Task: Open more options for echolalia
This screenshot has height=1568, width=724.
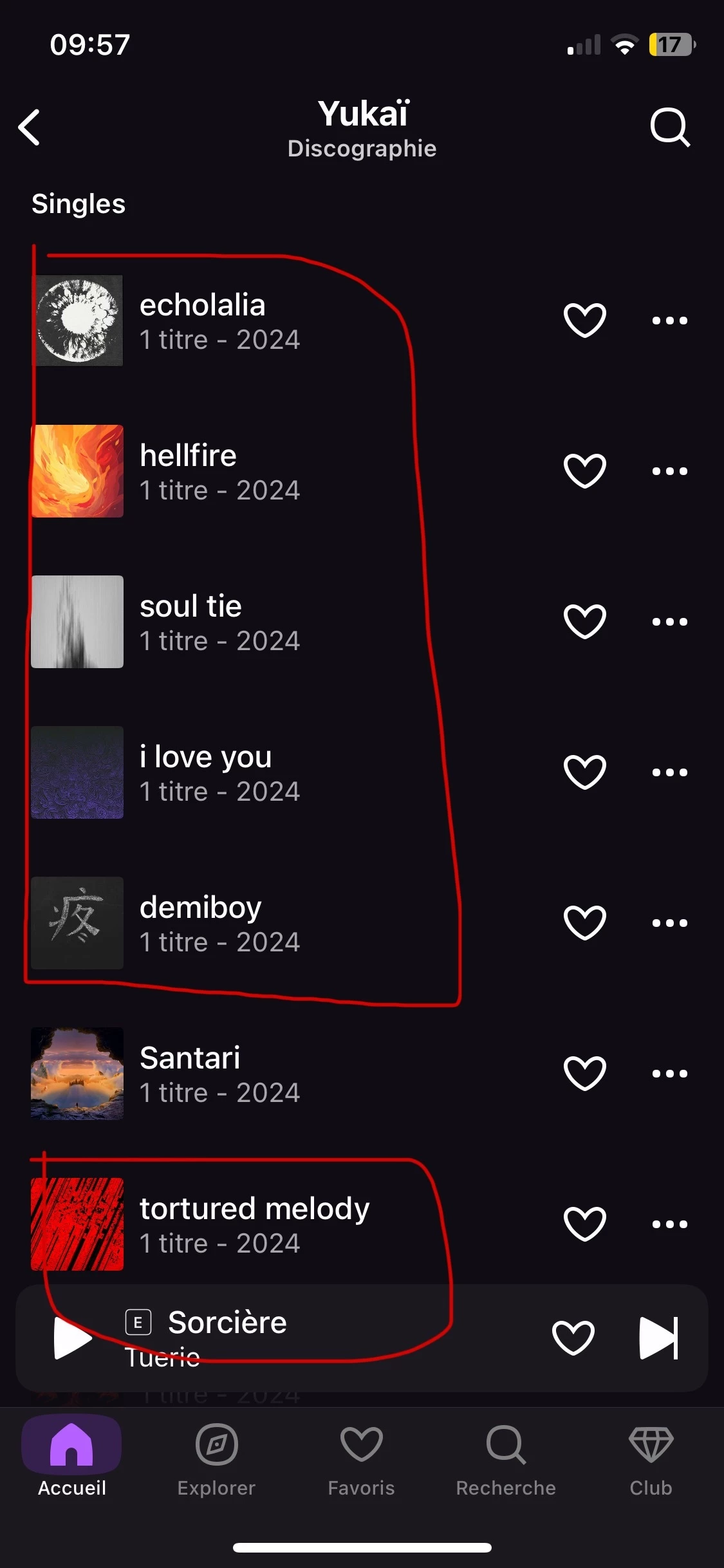Action: pos(669,320)
